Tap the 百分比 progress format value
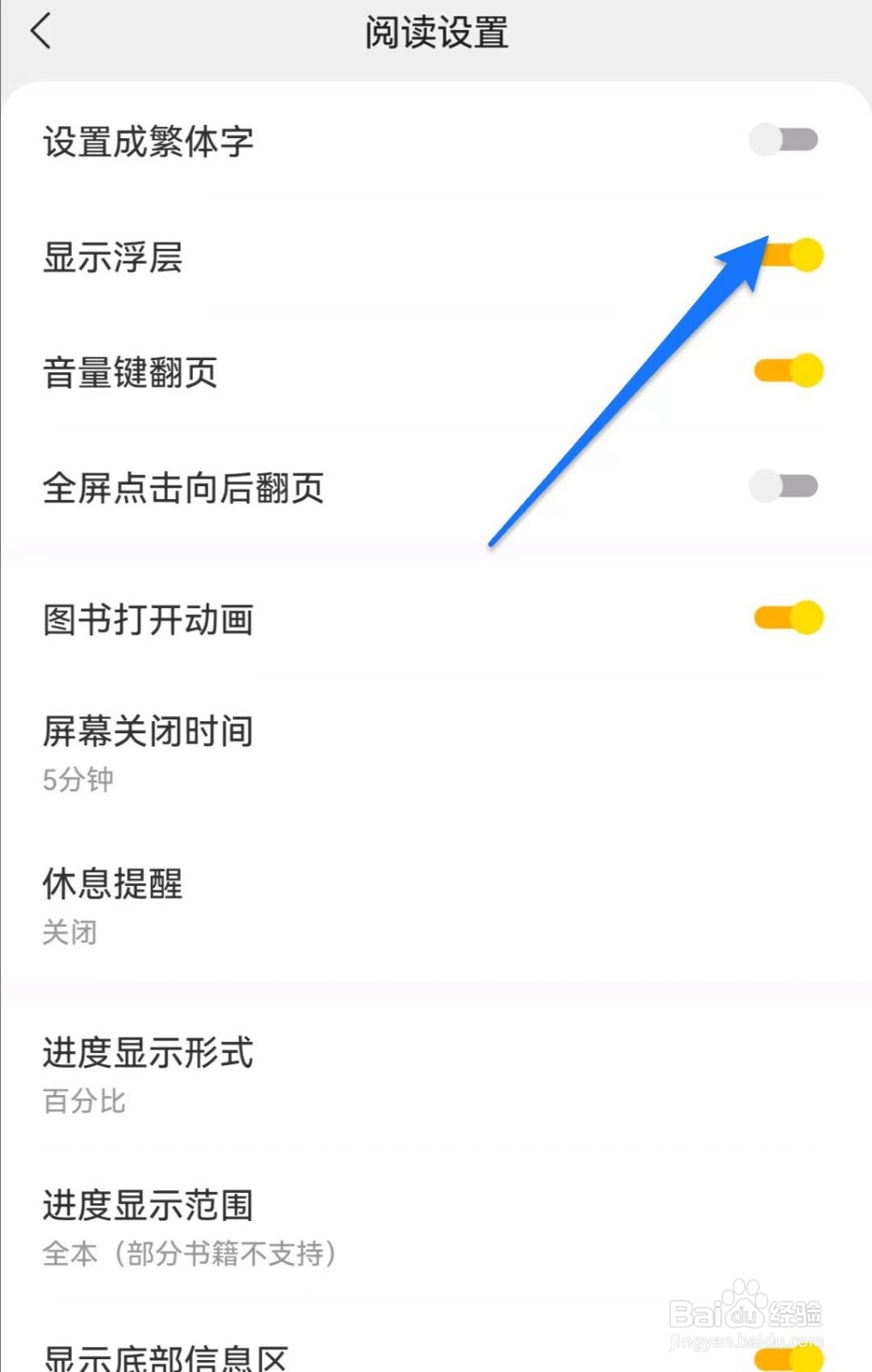The image size is (872, 1372). [x=84, y=1102]
